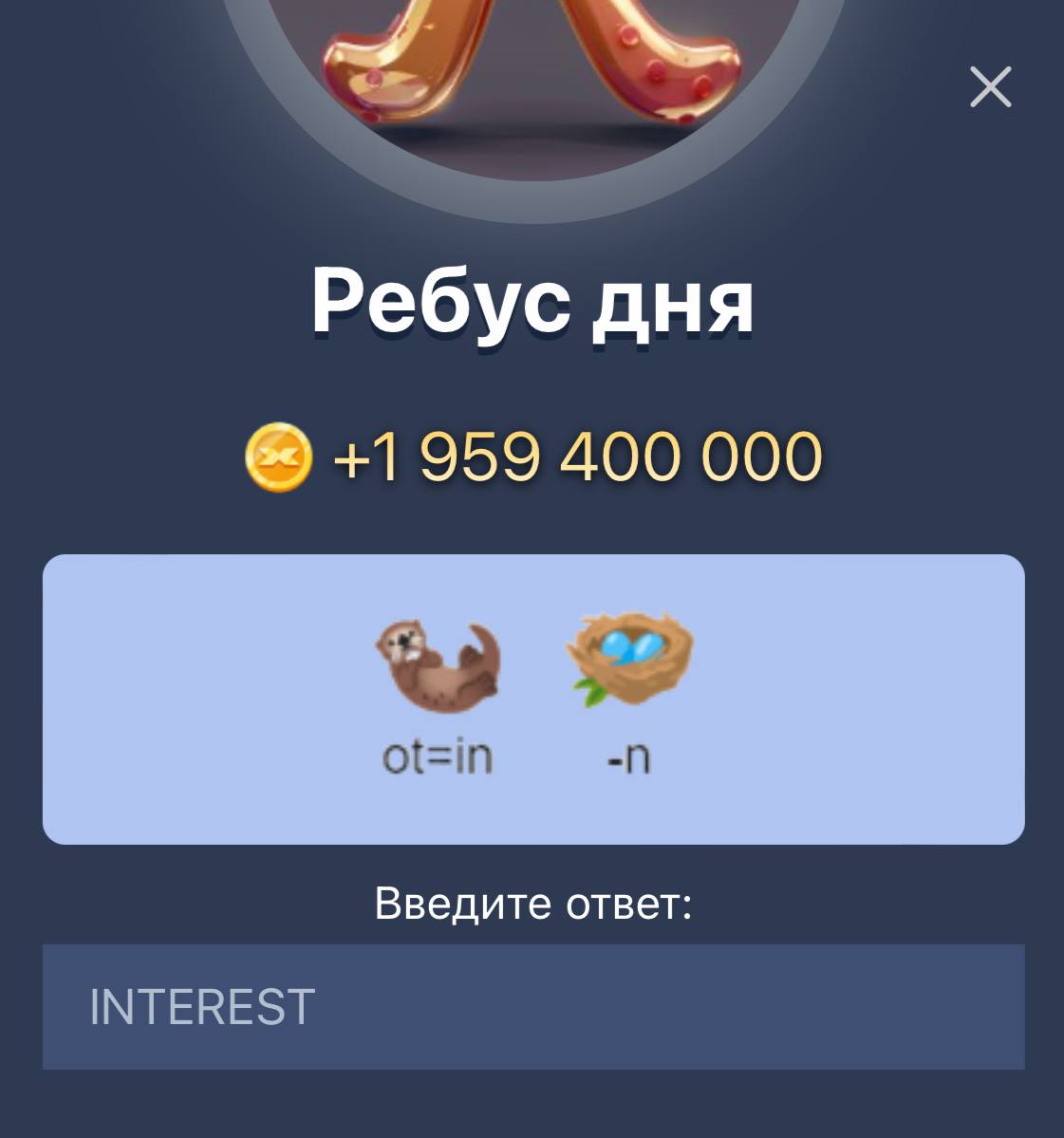The width and height of the screenshot is (1064, 1138).
Task: Close the Ребус дня dialog
Action: (990, 87)
